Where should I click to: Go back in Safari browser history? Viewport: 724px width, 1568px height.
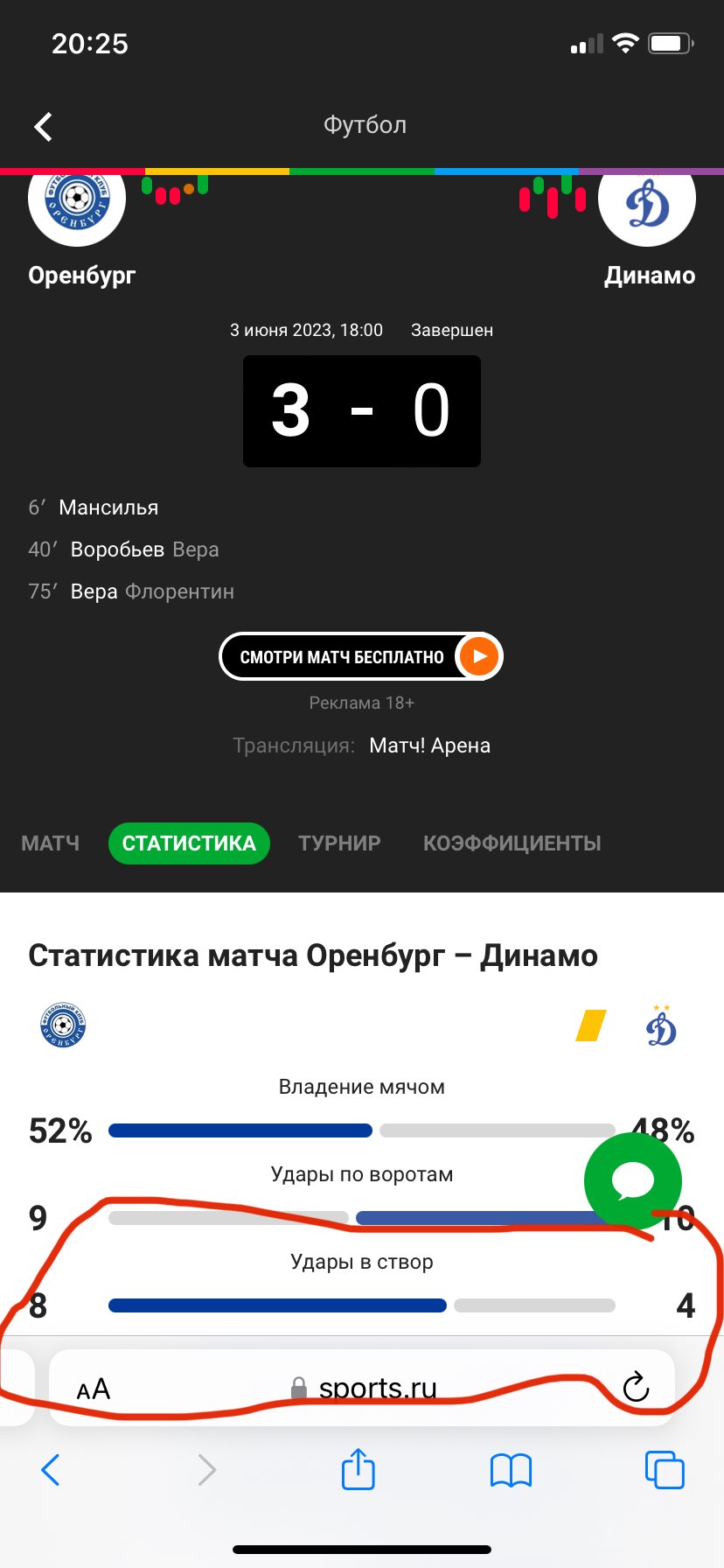[51, 1470]
